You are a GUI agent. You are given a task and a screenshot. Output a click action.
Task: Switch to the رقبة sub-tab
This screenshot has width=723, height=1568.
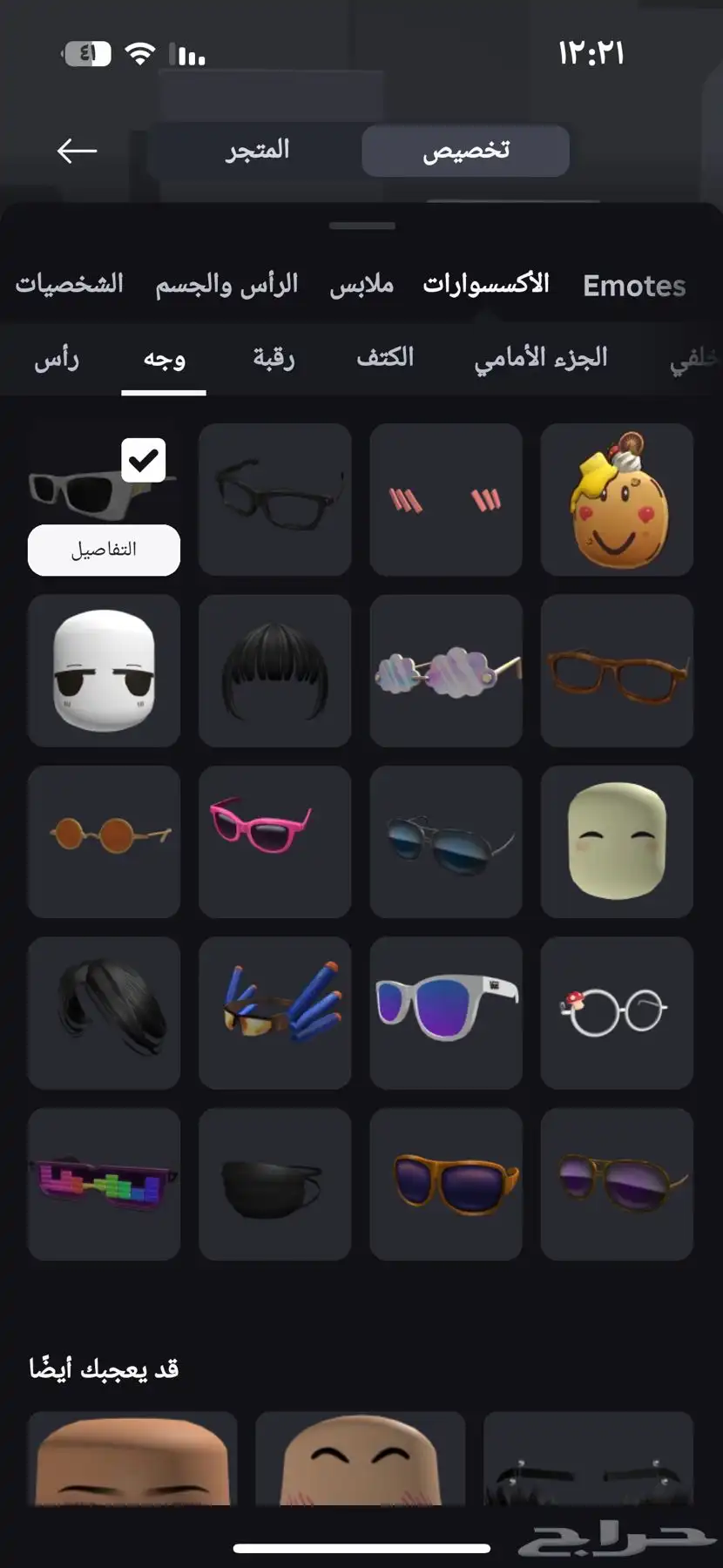click(274, 358)
